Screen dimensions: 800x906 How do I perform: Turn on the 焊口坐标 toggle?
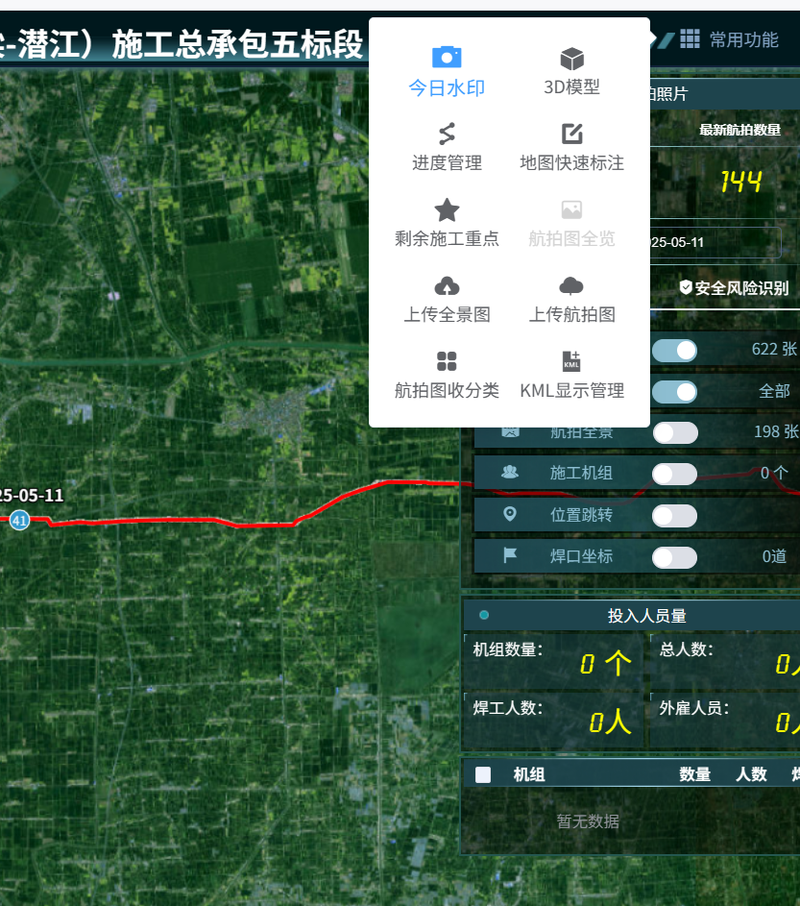(675, 557)
